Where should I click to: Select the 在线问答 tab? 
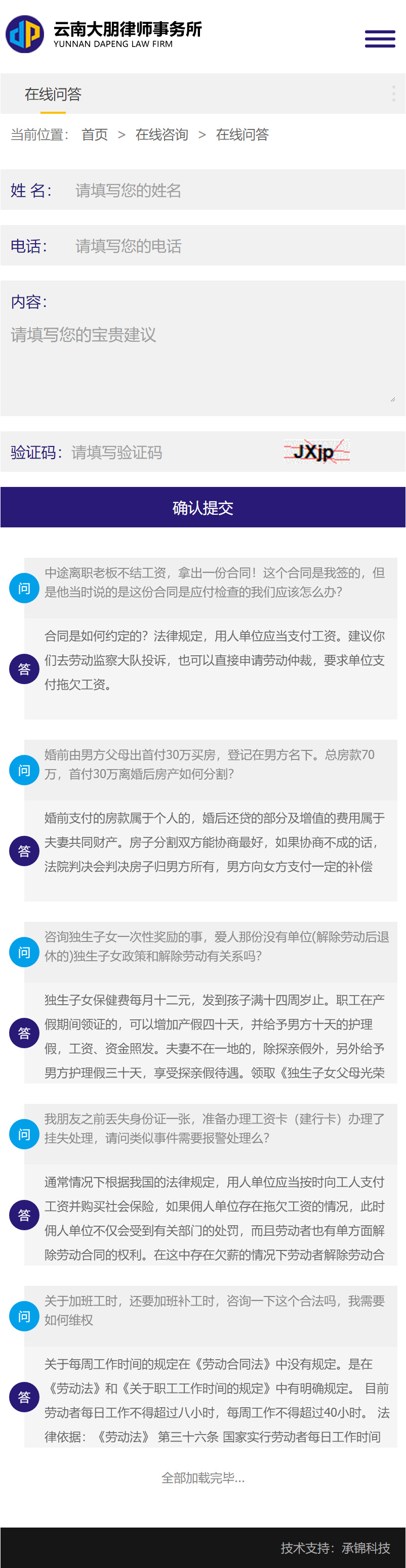tap(53, 95)
